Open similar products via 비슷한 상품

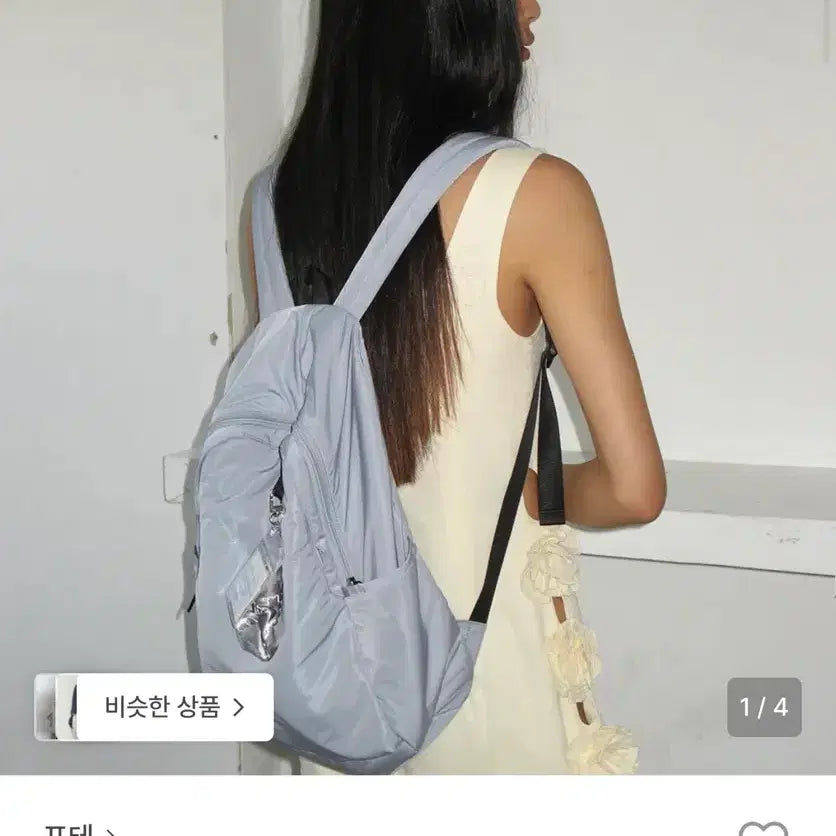click(174, 707)
